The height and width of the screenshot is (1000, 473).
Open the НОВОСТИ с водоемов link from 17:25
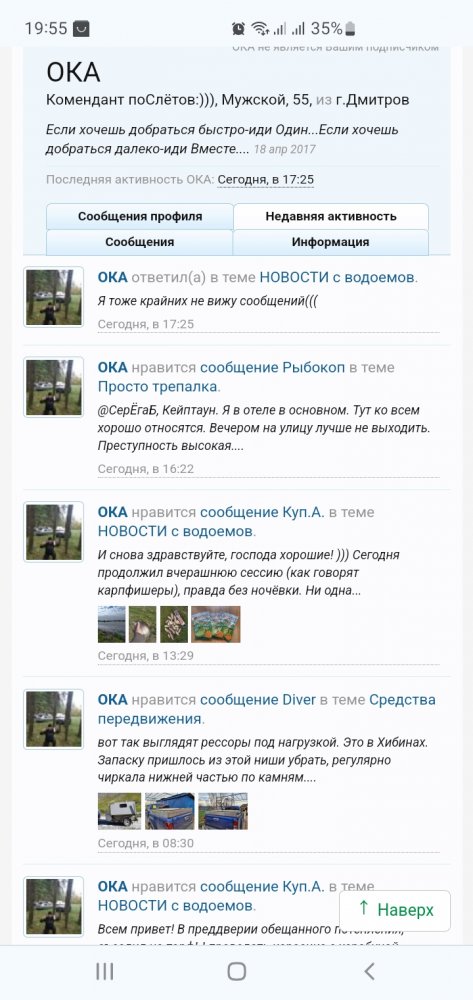337,277
